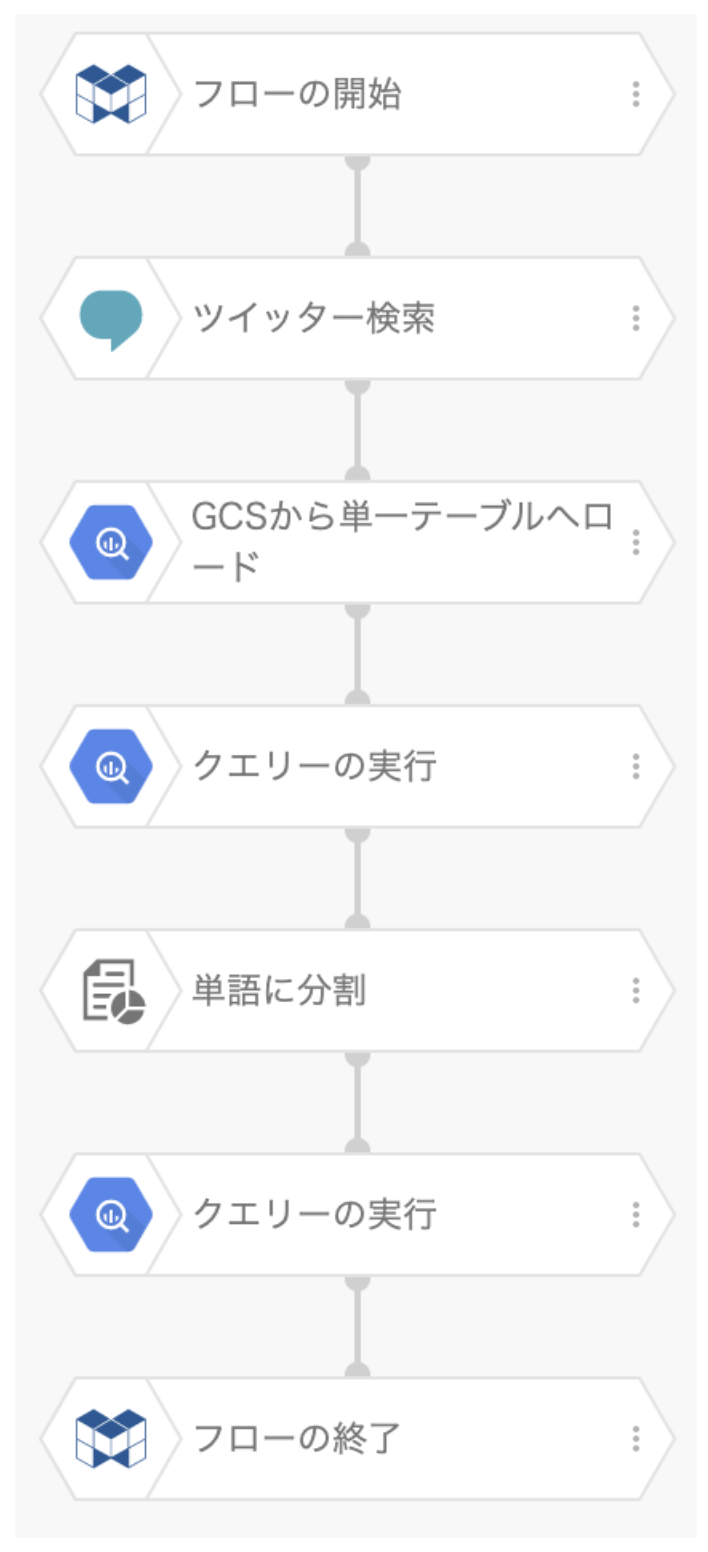
Task: Select the ツイッター検索 block
Action: (357, 318)
